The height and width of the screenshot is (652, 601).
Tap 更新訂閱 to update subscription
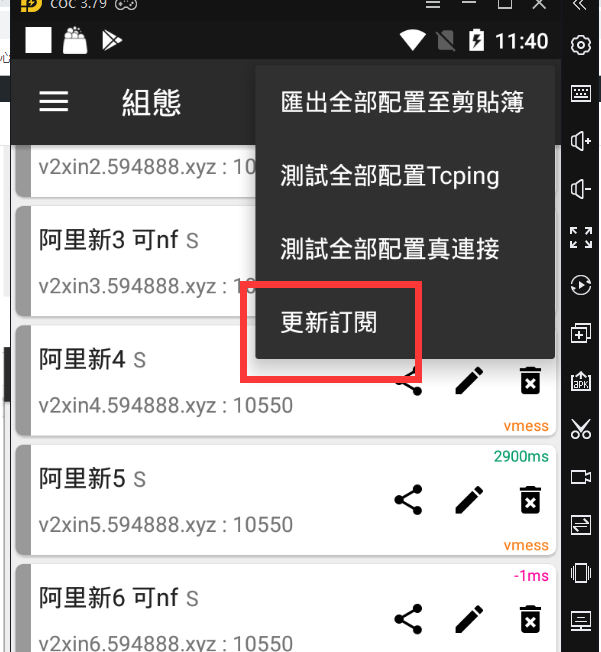click(x=329, y=322)
